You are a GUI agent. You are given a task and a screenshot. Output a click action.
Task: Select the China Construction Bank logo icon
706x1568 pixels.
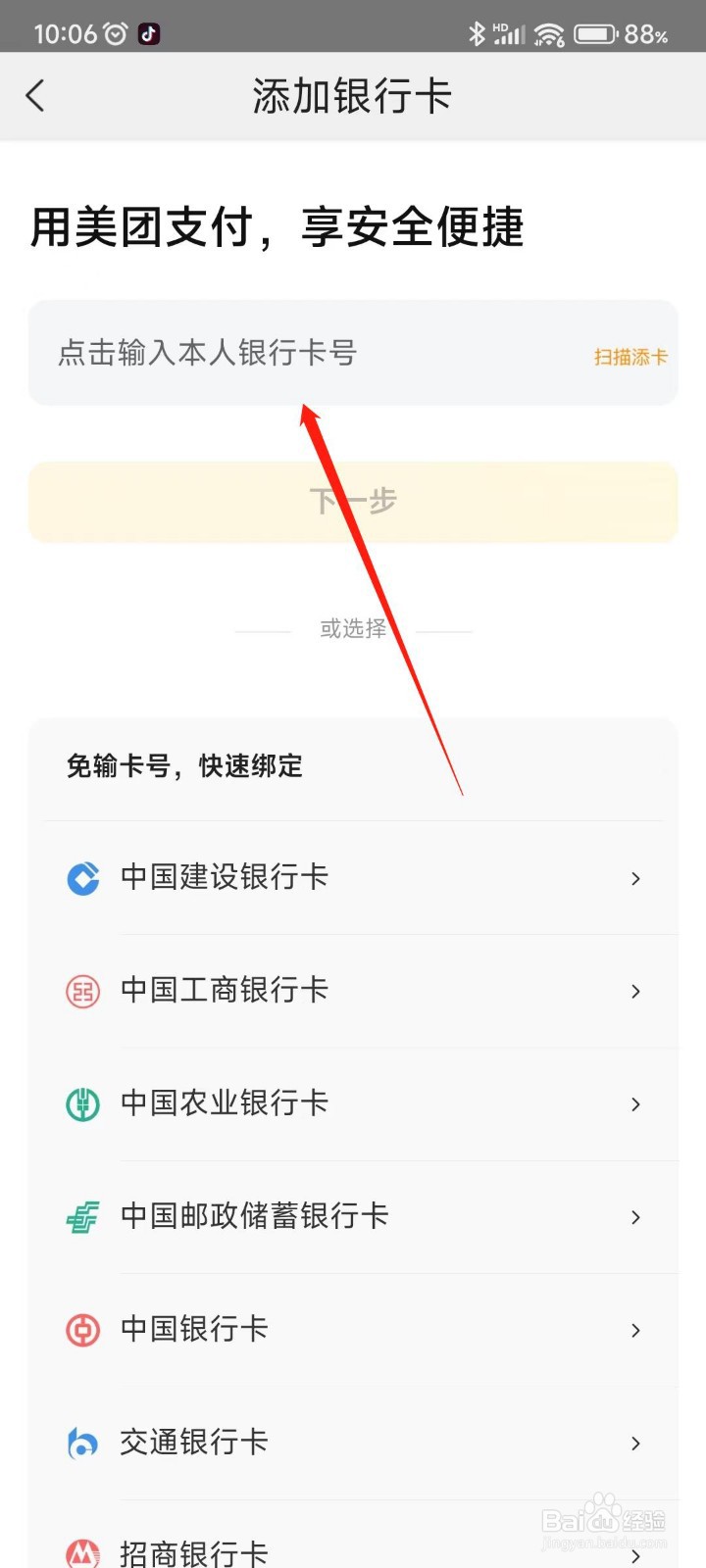[x=83, y=878]
